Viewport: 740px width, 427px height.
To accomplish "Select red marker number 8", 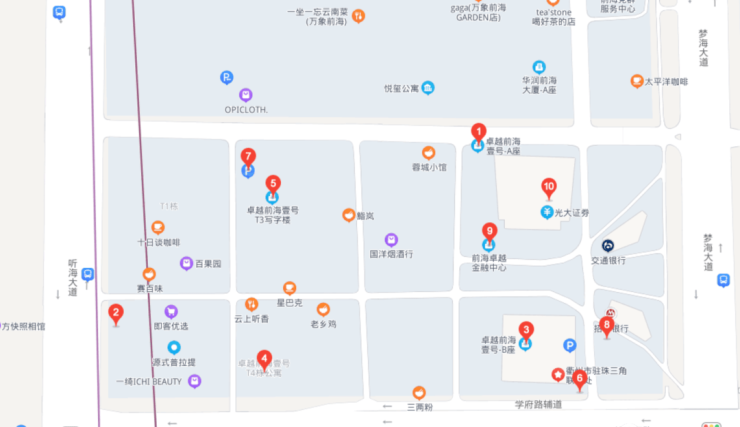I will [x=606, y=324].
